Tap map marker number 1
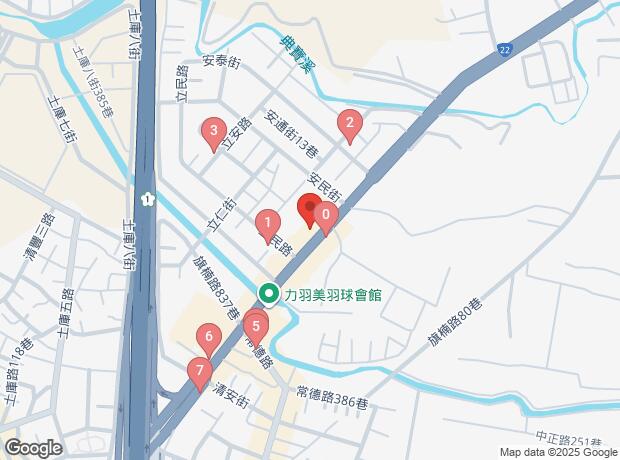Image resolution: width=620 pixels, height=460 pixels. [267, 223]
